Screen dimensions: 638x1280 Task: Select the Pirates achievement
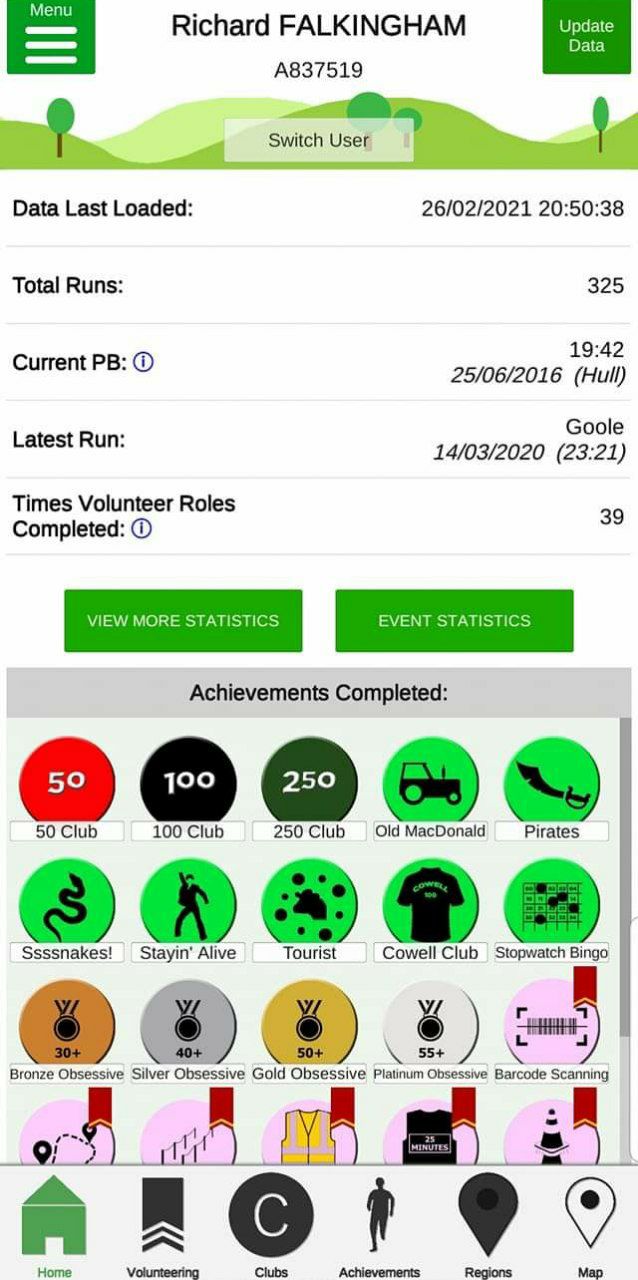coord(551,785)
